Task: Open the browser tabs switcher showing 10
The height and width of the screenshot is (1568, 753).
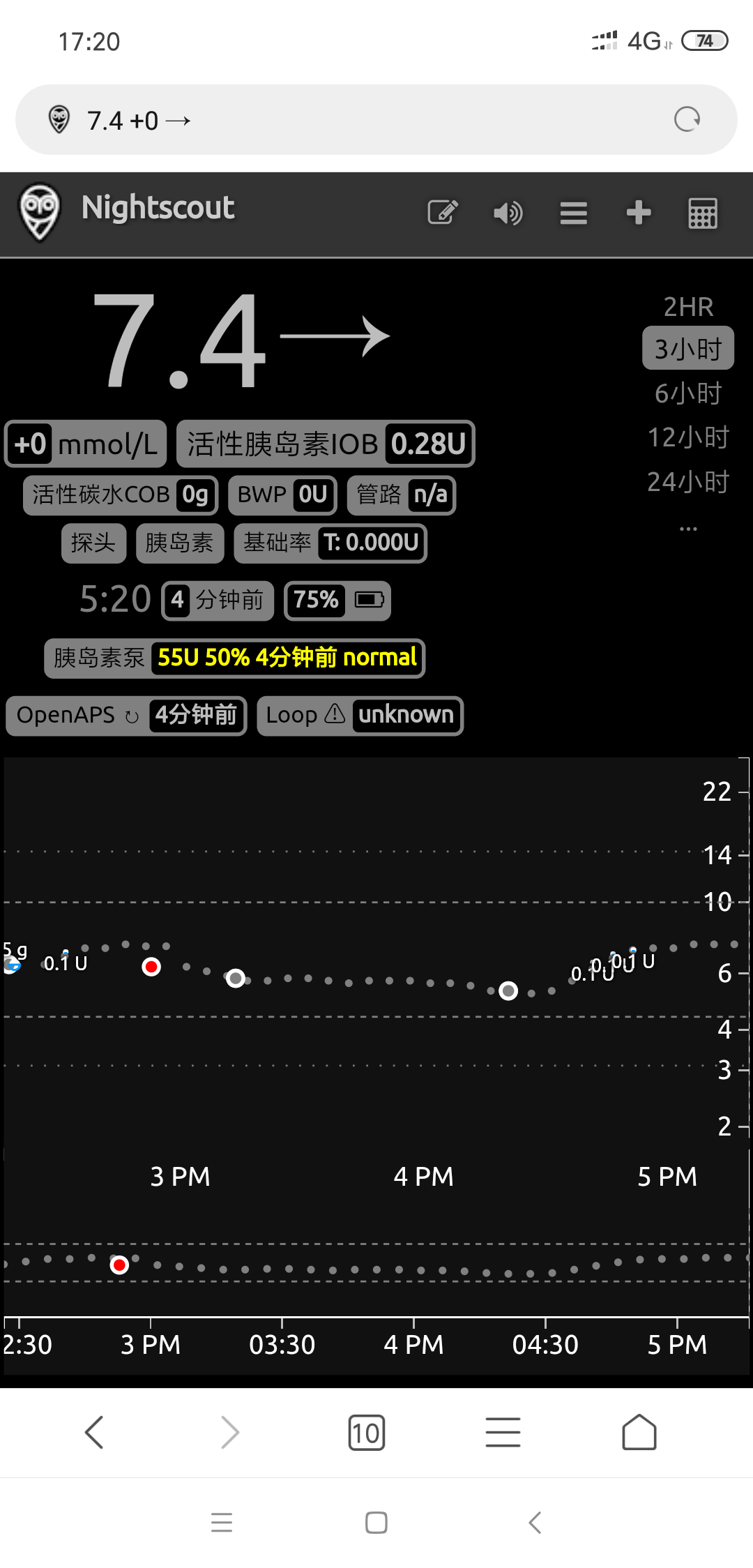Action: point(366,1433)
